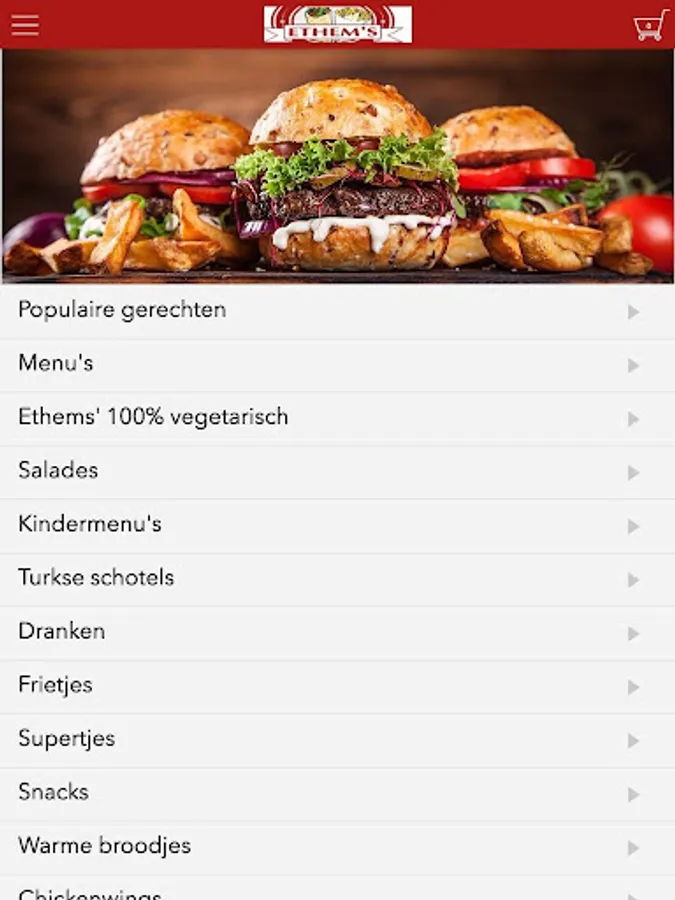Select the Menu's category
The image size is (675, 900).
(337, 364)
